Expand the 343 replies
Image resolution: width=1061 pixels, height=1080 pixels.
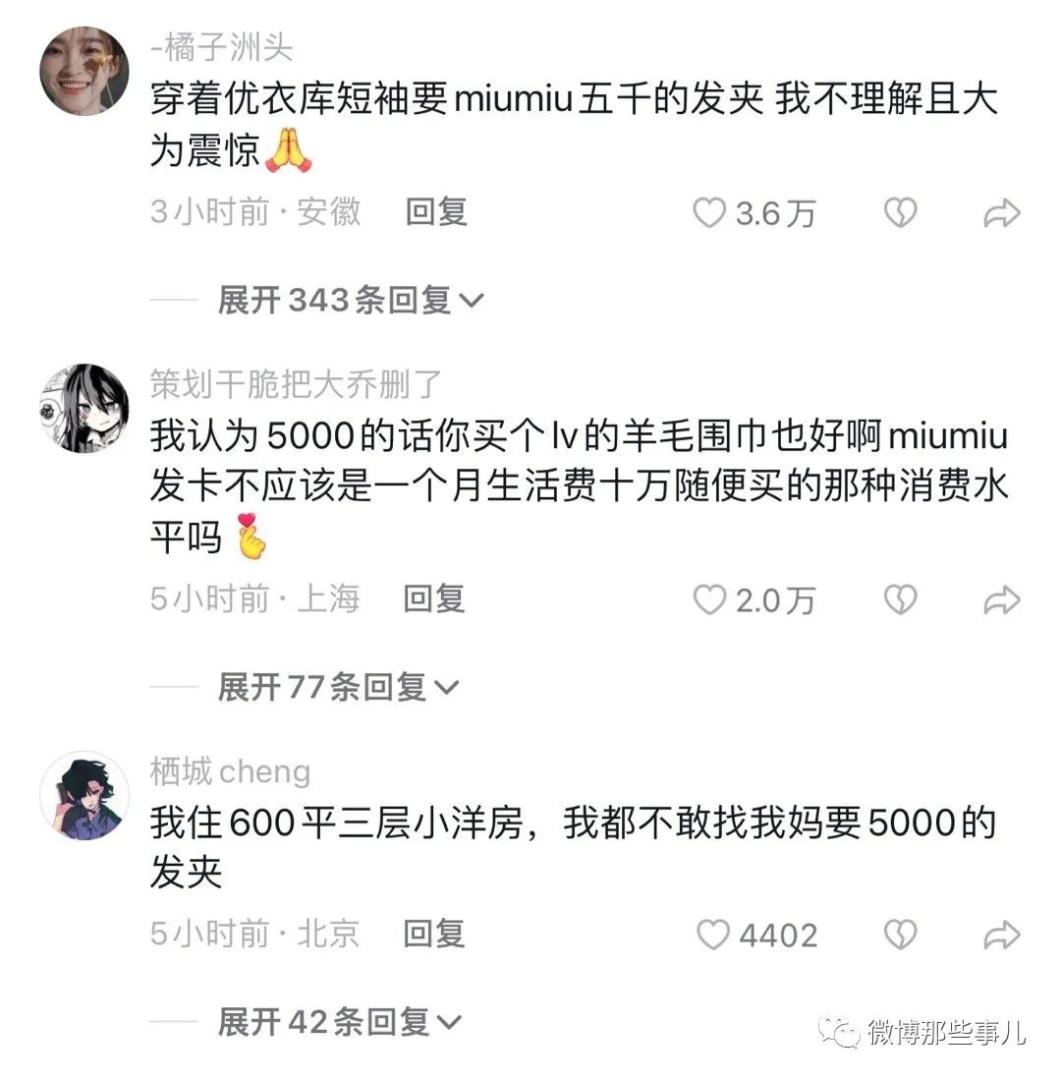tap(349, 300)
